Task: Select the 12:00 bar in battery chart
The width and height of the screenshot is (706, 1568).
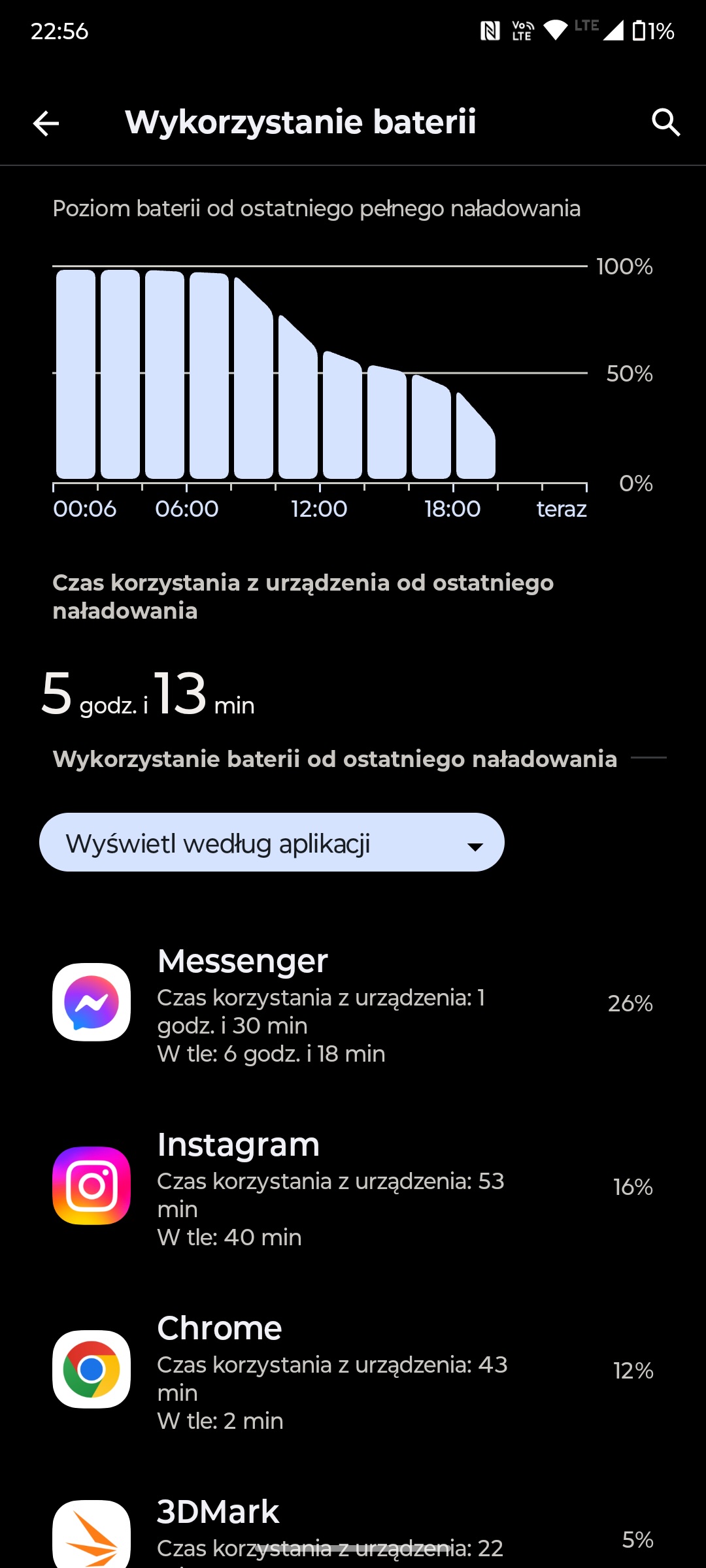Action: (343, 415)
